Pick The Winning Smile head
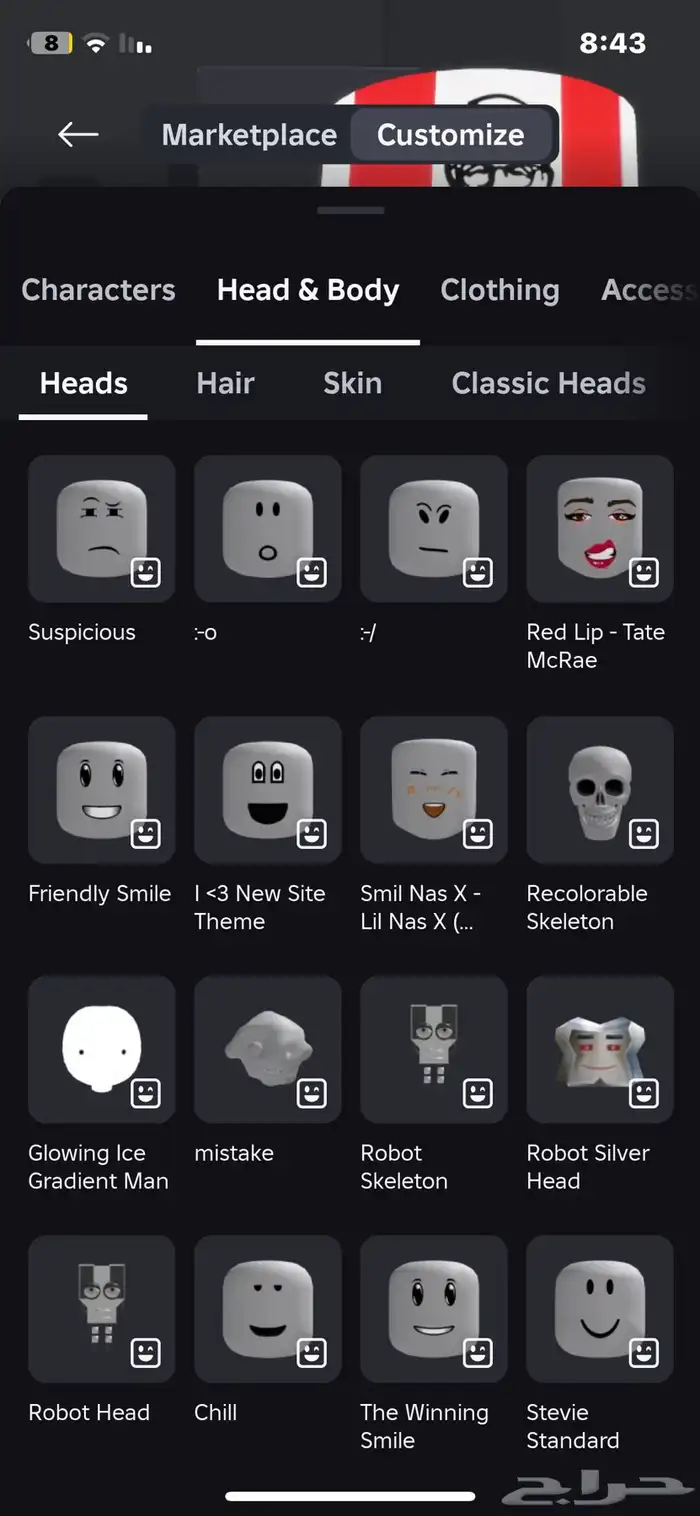Image resolution: width=700 pixels, height=1516 pixels. point(433,1308)
